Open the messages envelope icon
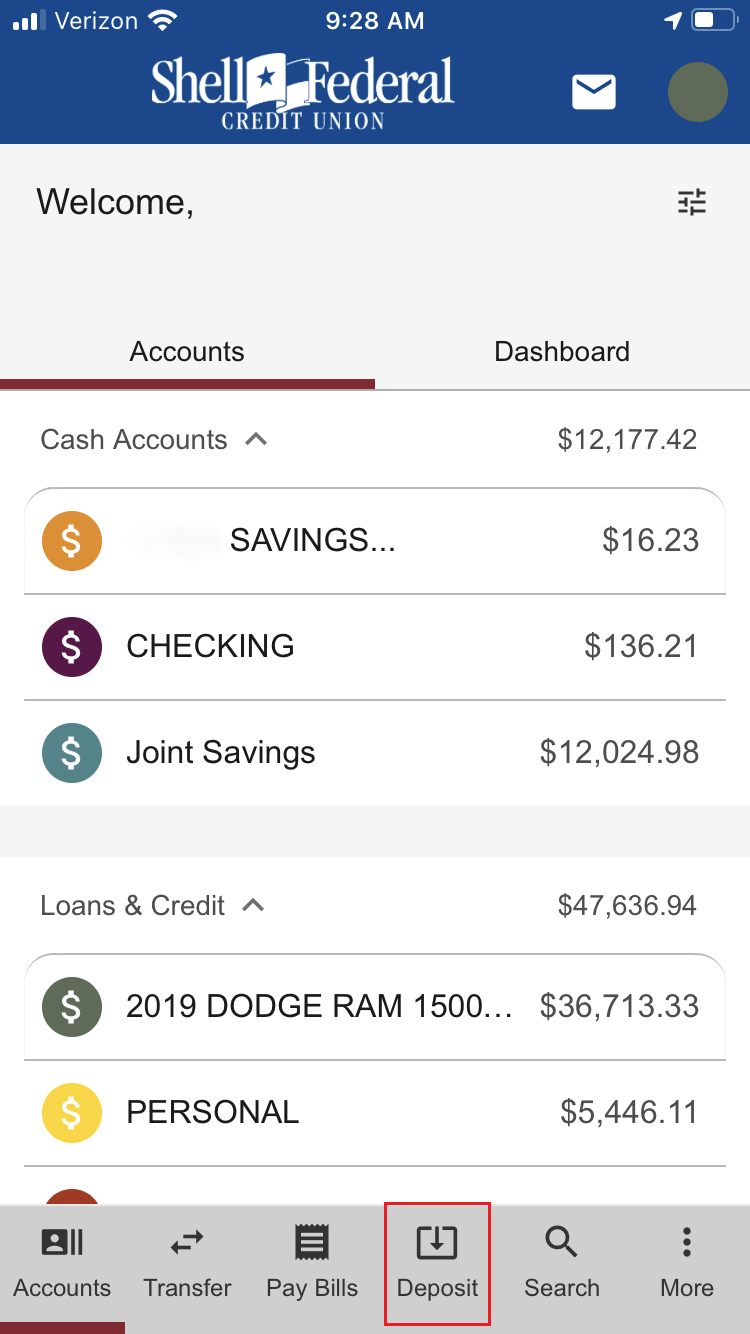Screen dimensions: 750x1334 pyautogui.click(x=594, y=91)
